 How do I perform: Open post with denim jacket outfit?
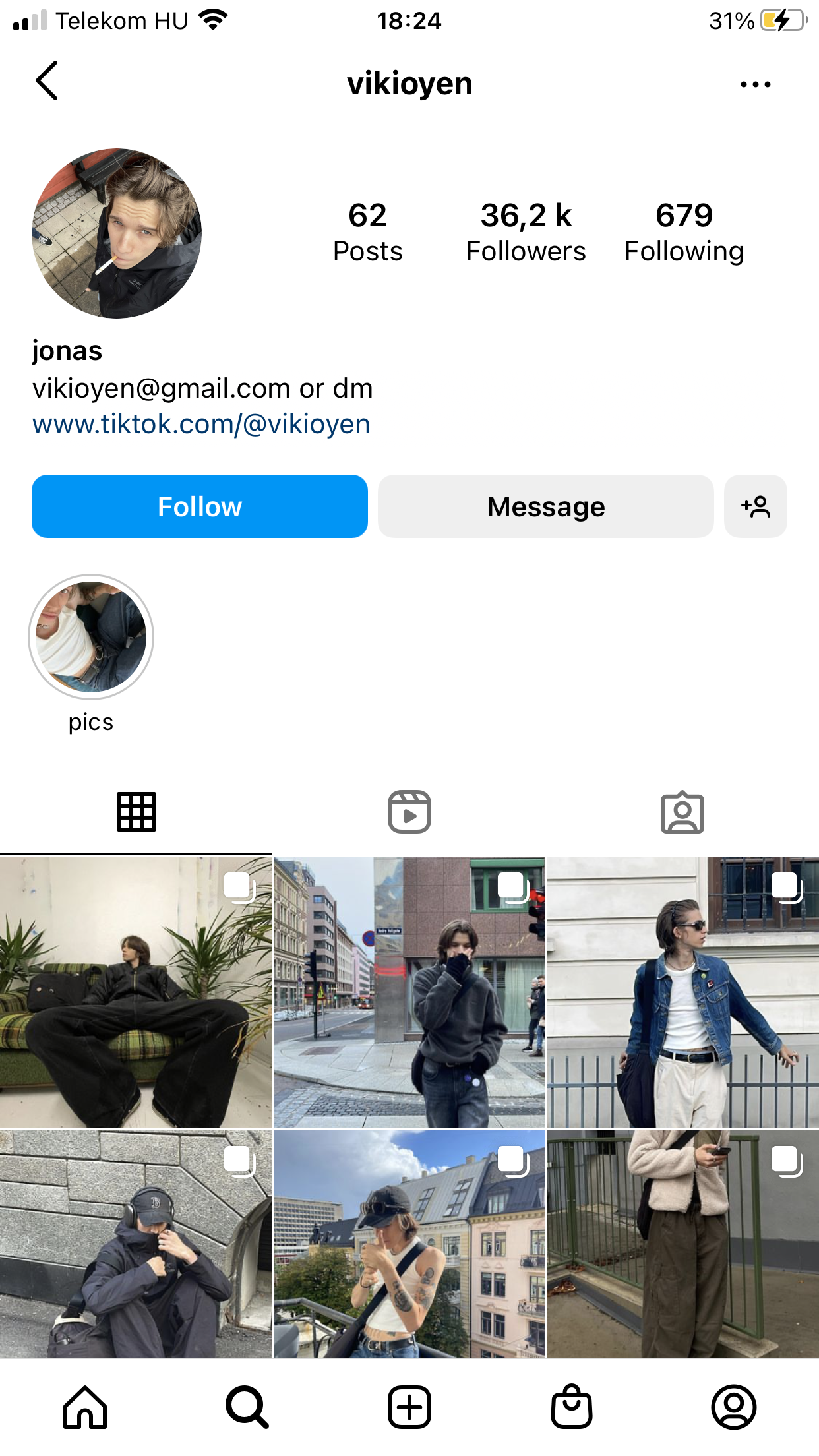point(682,992)
